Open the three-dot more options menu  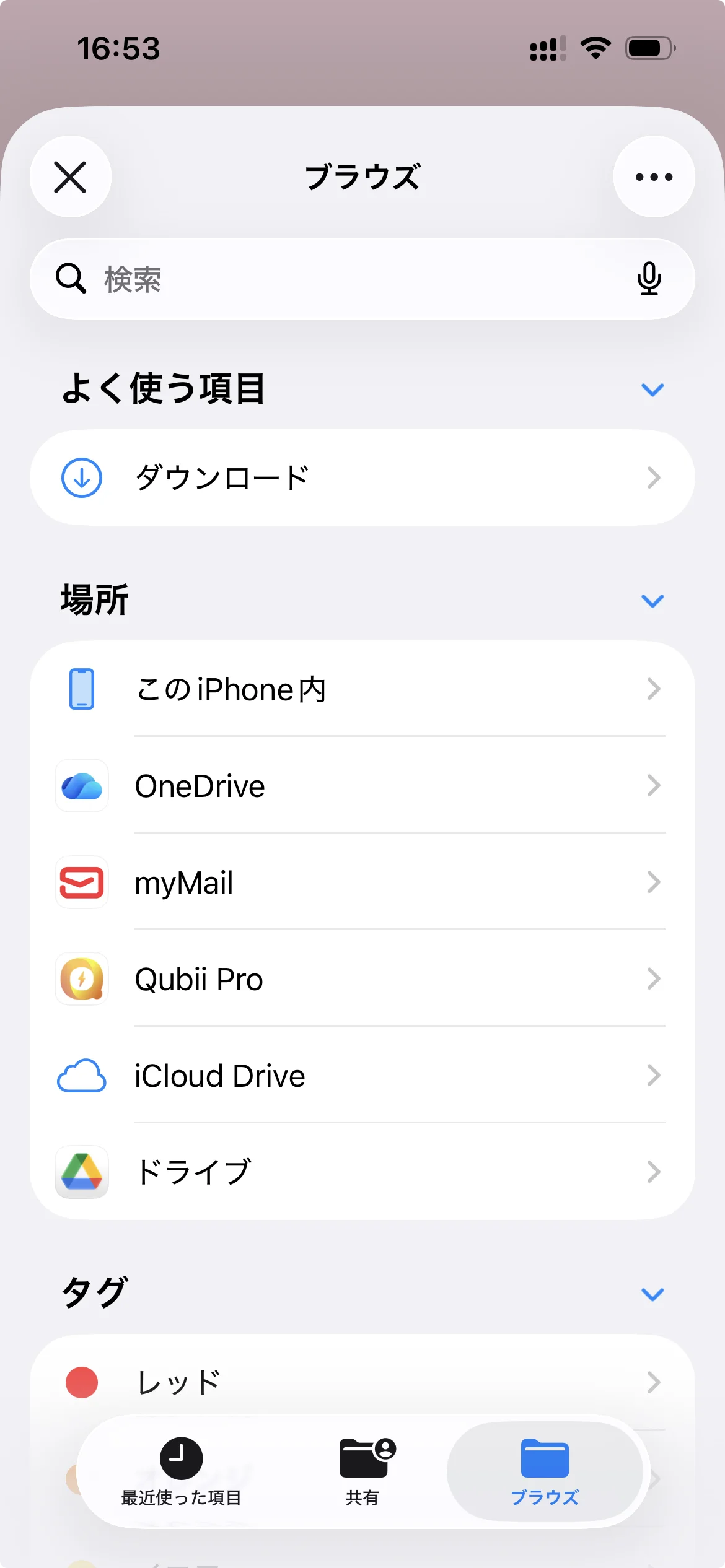[654, 177]
